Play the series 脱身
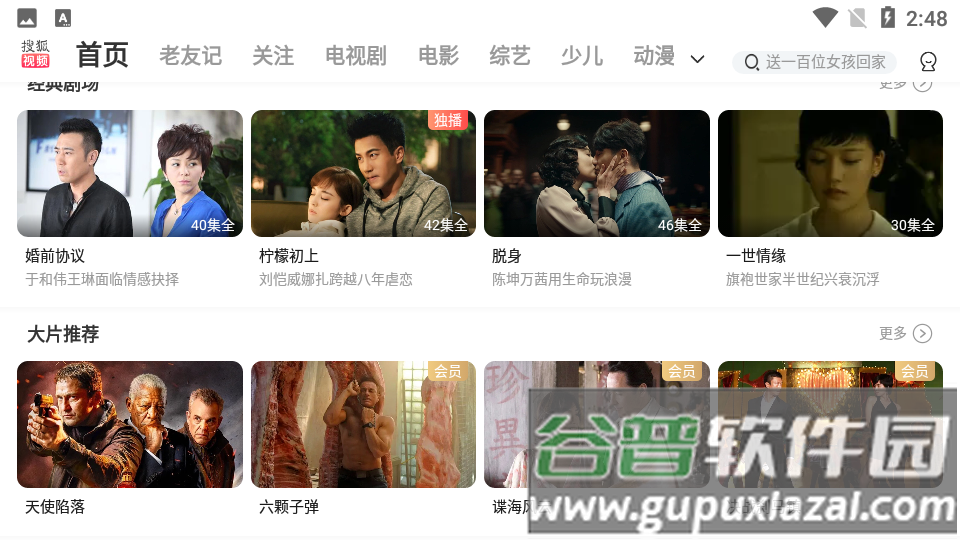The width and height of the screenshot is (960, 540). pyautogui.click(x=597, y=174)
